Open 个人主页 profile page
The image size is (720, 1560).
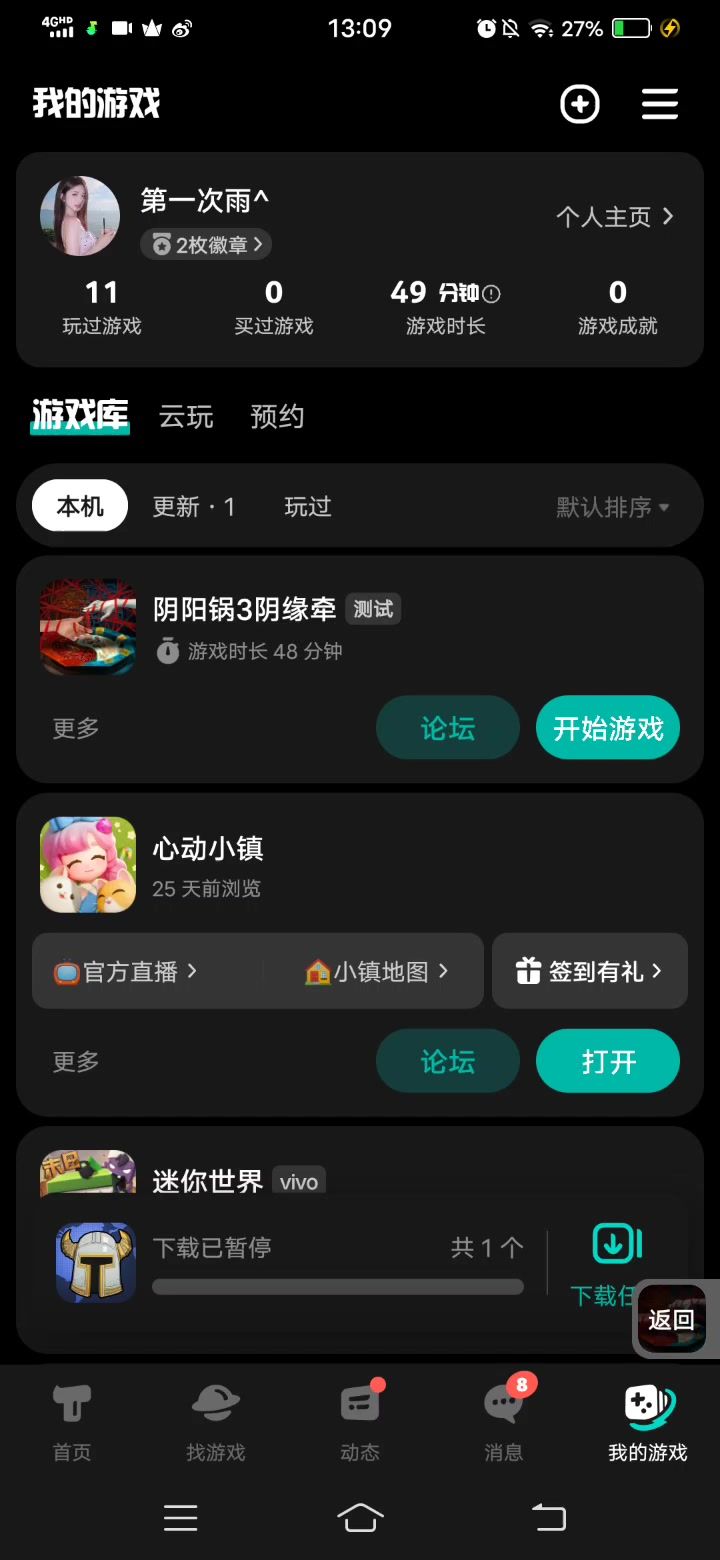click(614, 217)
